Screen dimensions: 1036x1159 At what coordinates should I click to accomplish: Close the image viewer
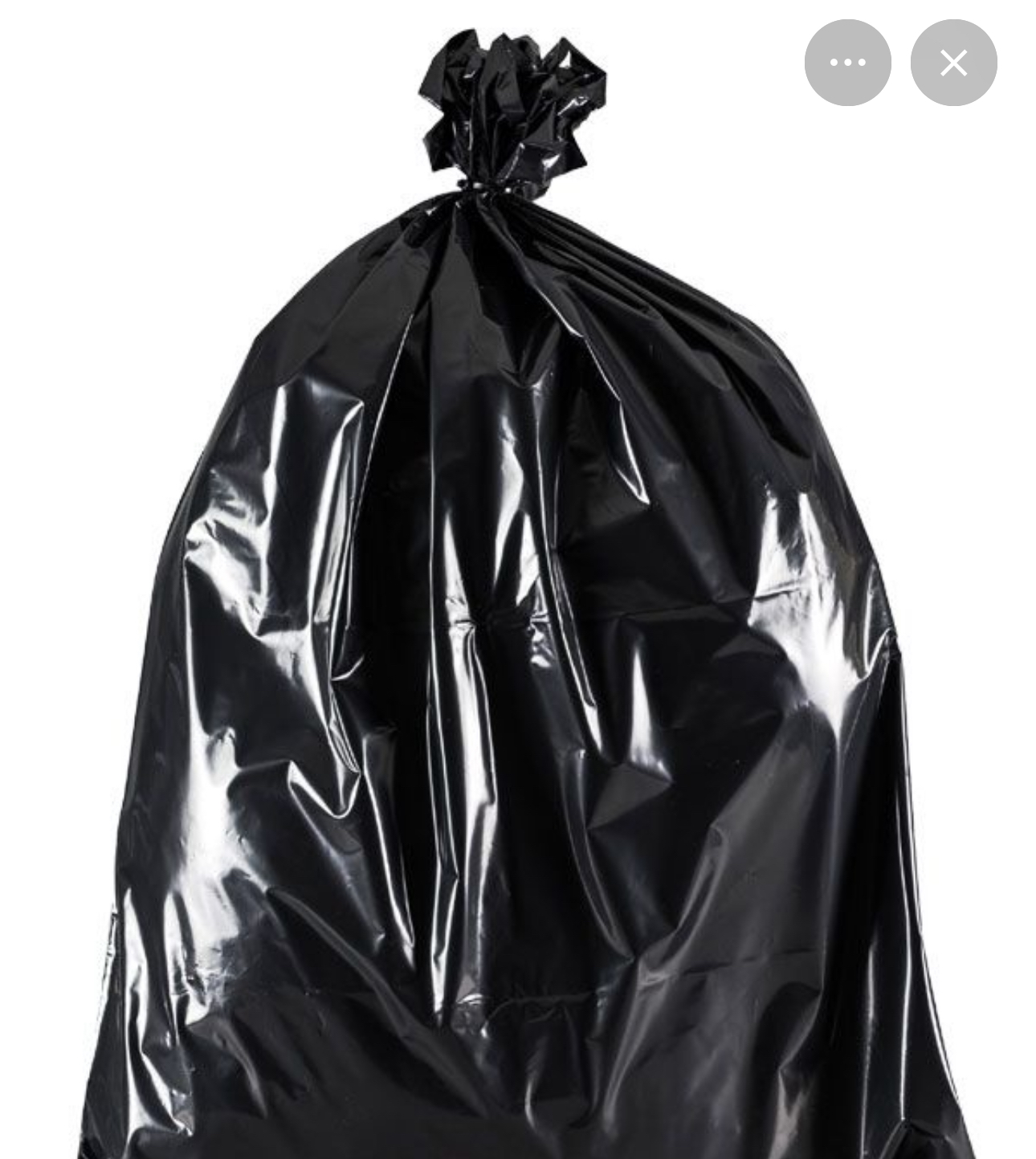click(x=953, y=63)
